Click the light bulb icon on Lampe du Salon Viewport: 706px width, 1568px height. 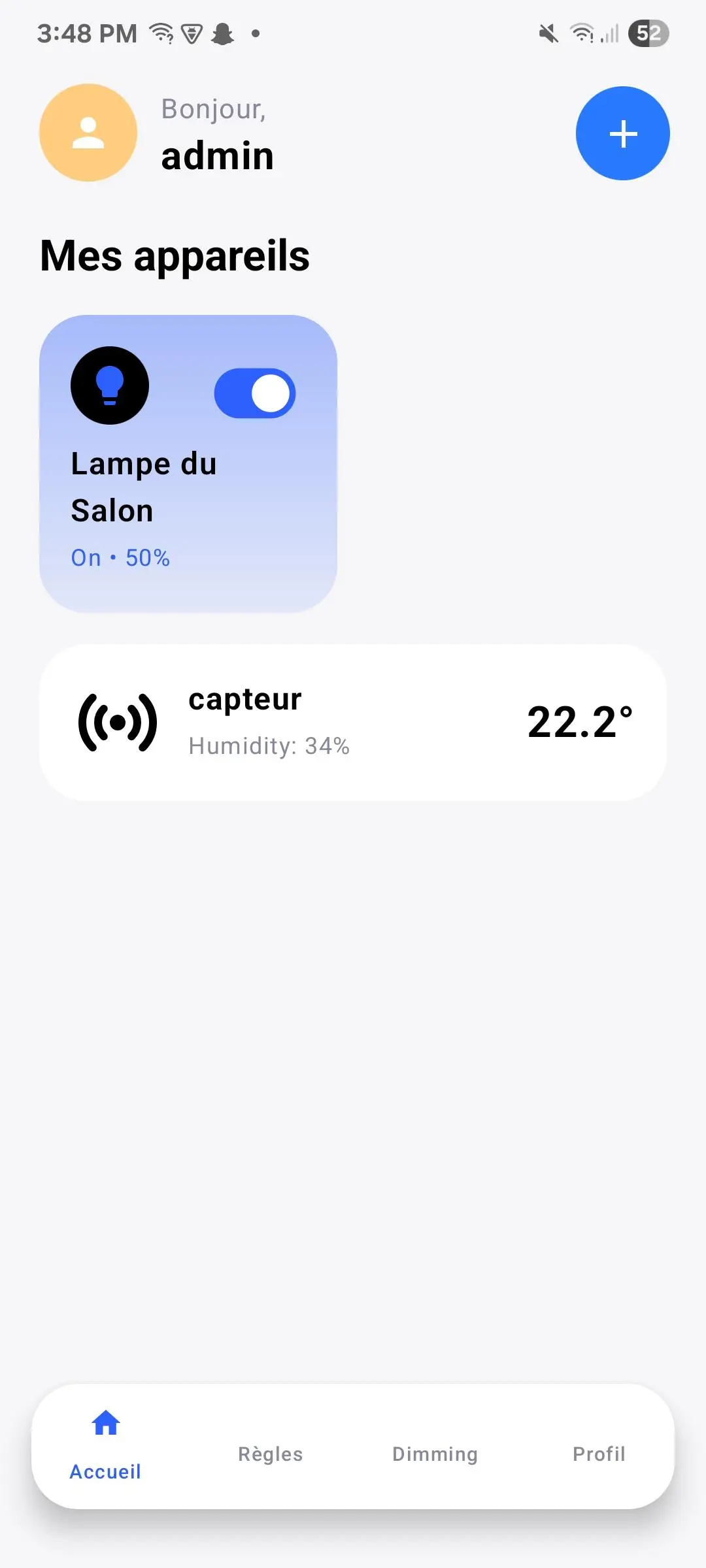click(110, 386)
